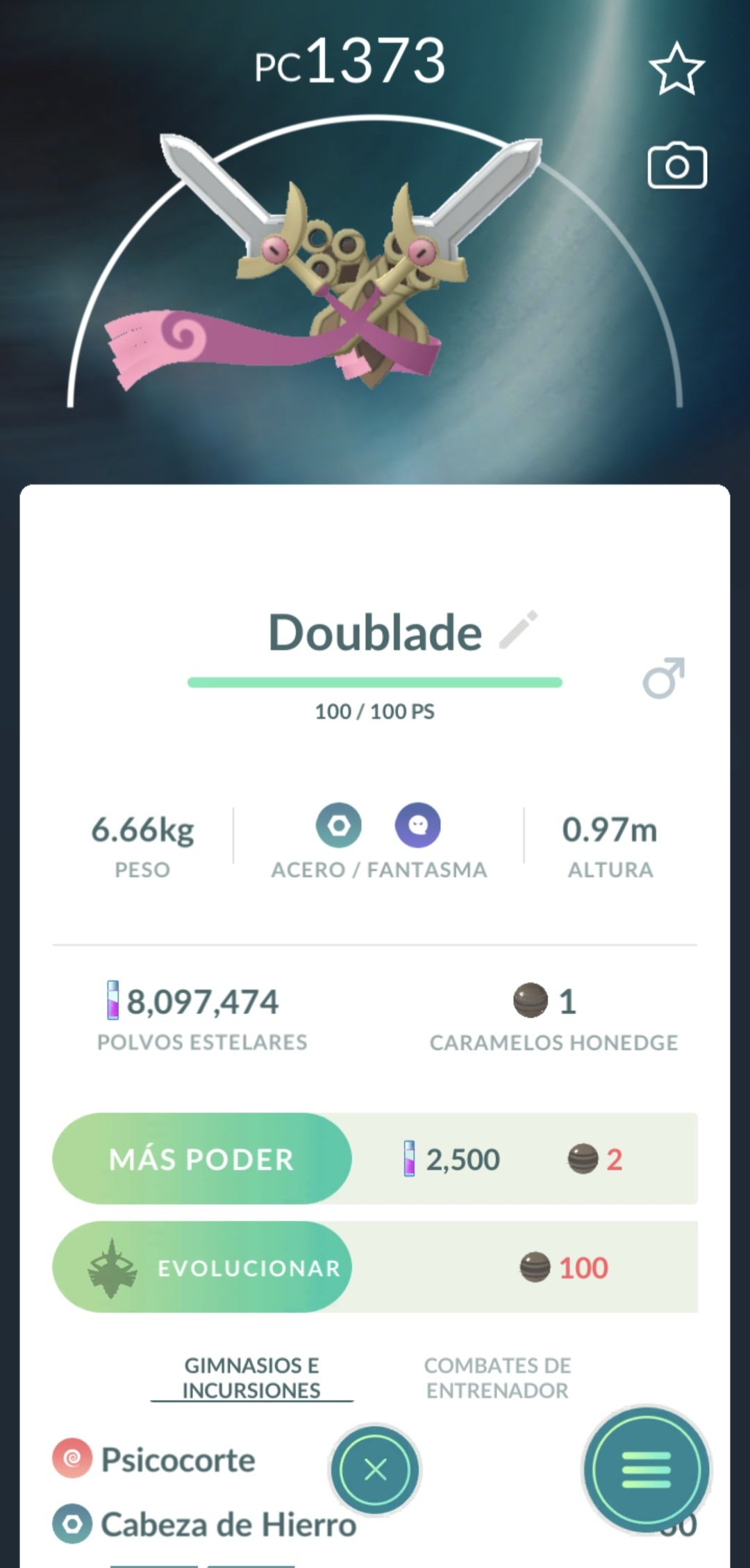Switch to Gimnasios e Incursiones tab
The height and width of the screenshot is (1568, 750).
point(251,1377)
